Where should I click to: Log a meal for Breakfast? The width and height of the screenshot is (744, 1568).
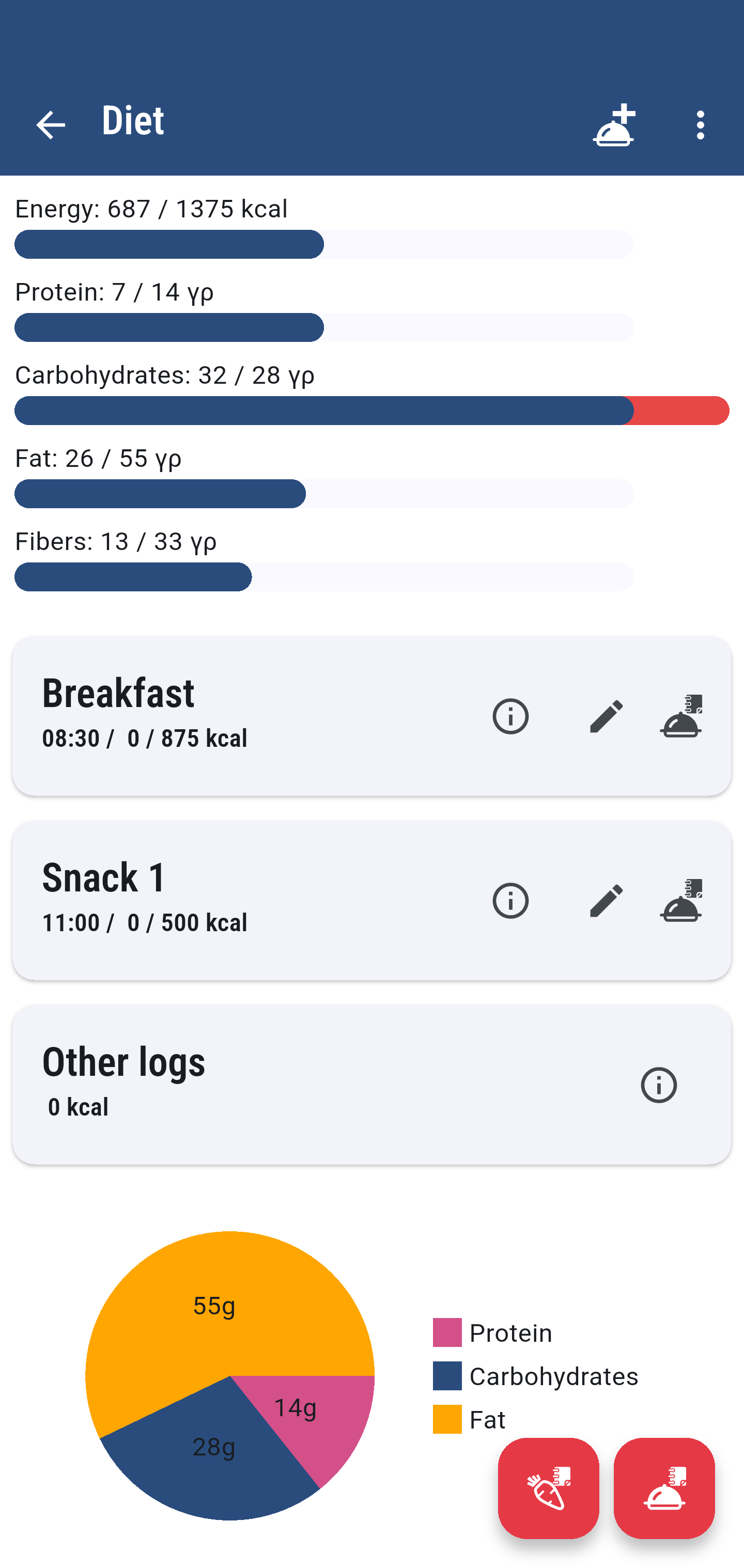point(681,716)
